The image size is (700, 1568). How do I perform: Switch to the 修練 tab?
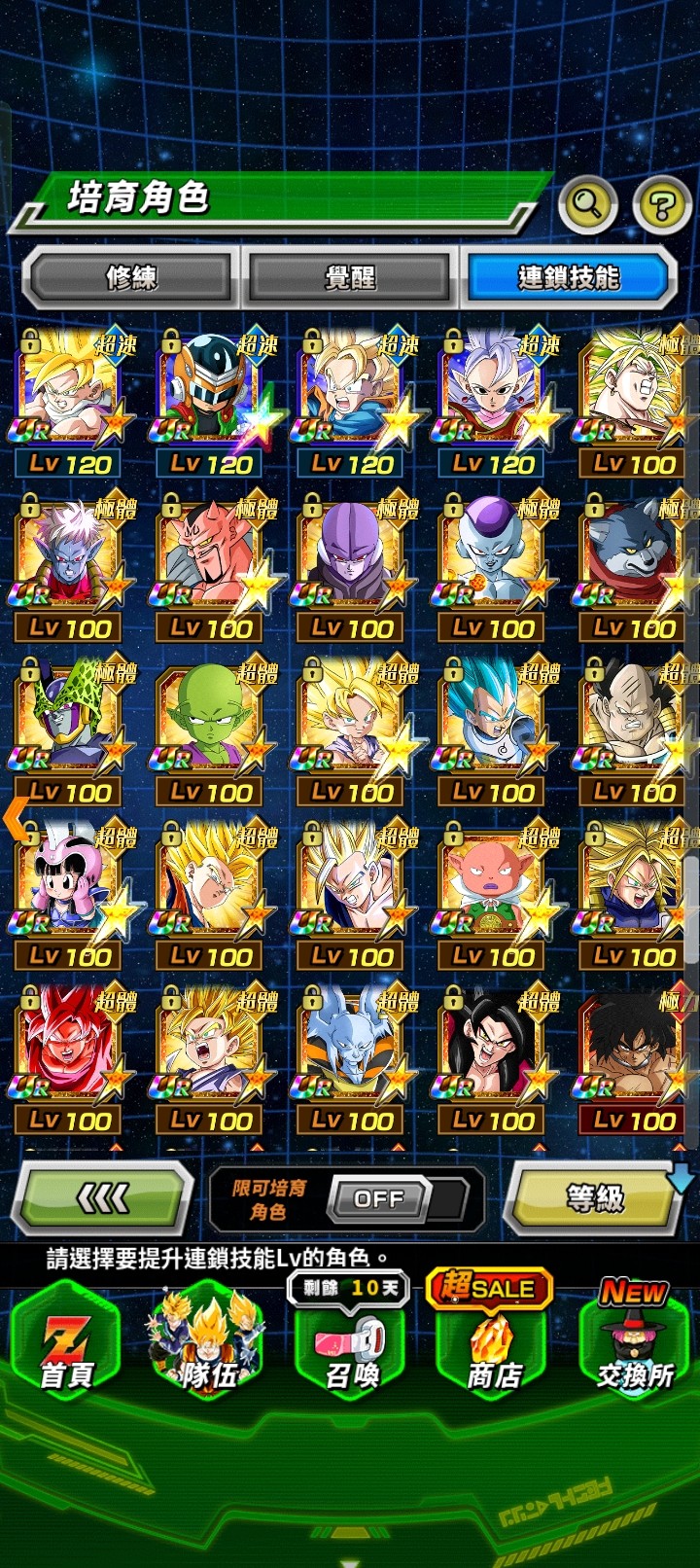click(x=131, y=278)
